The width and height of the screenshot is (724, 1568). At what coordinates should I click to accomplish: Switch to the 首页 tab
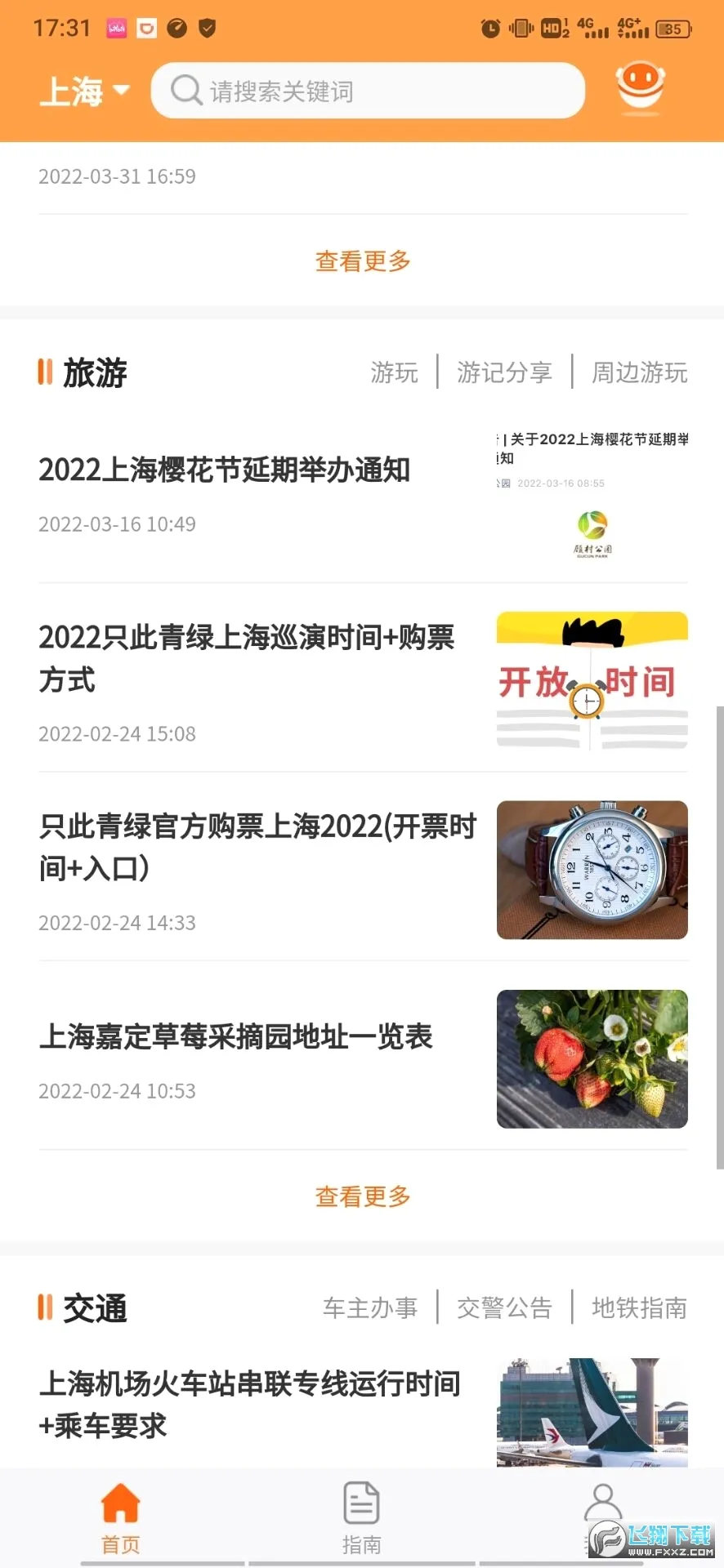121,1517
